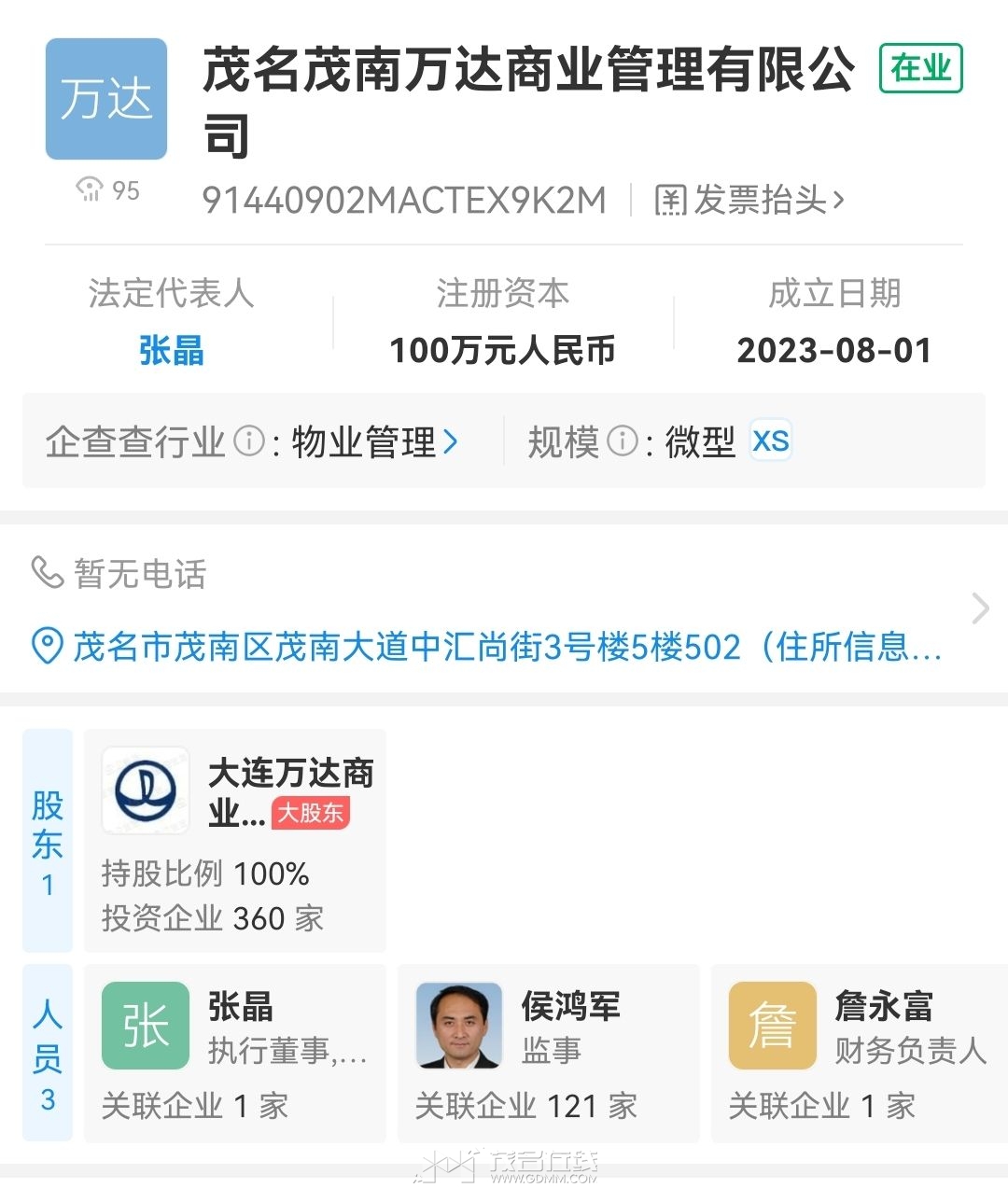Open personnel card for 侯鸿军 监事

tap(549, 1053)
